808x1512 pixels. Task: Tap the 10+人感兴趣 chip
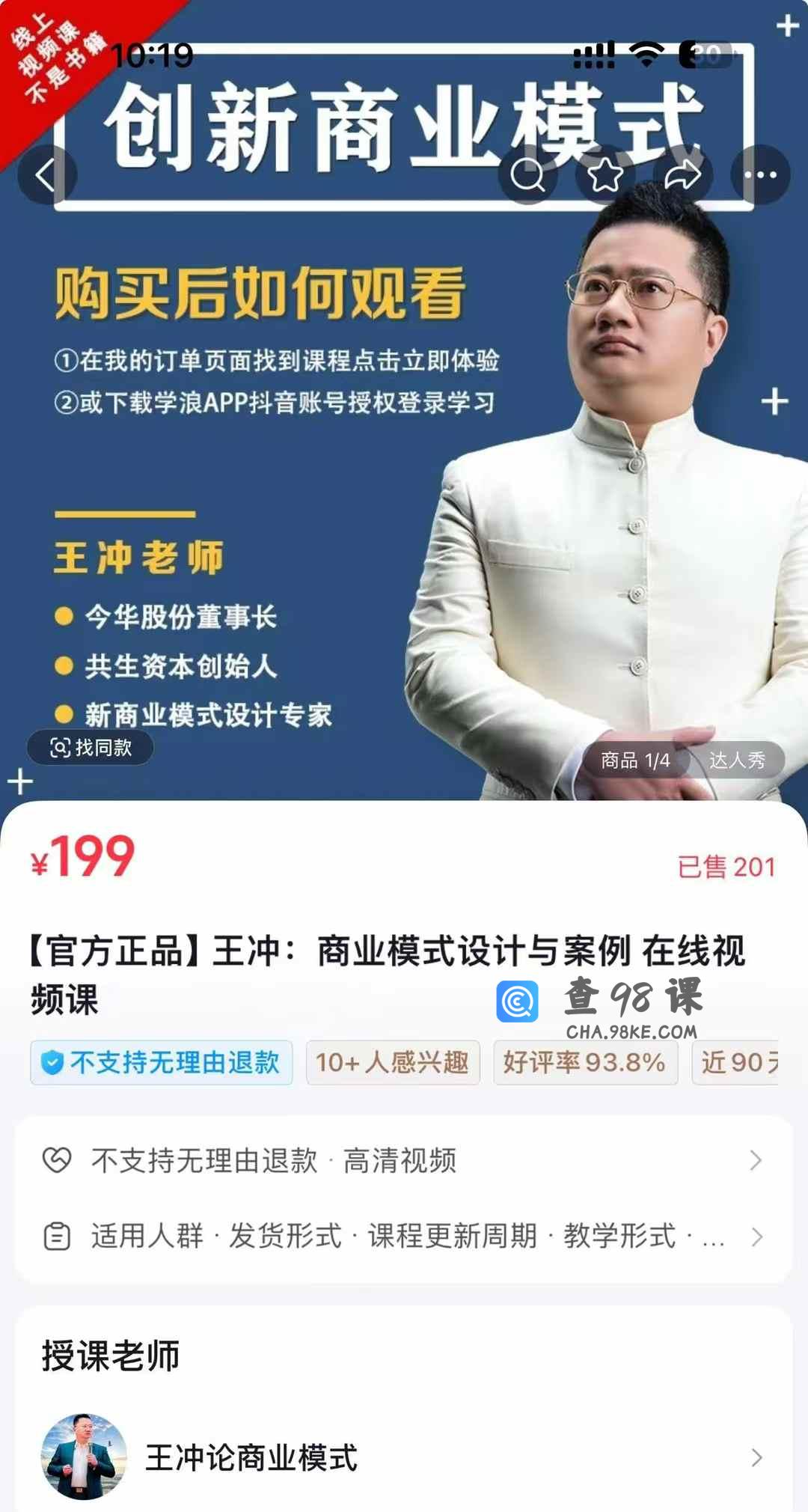tap(393, 1062)
